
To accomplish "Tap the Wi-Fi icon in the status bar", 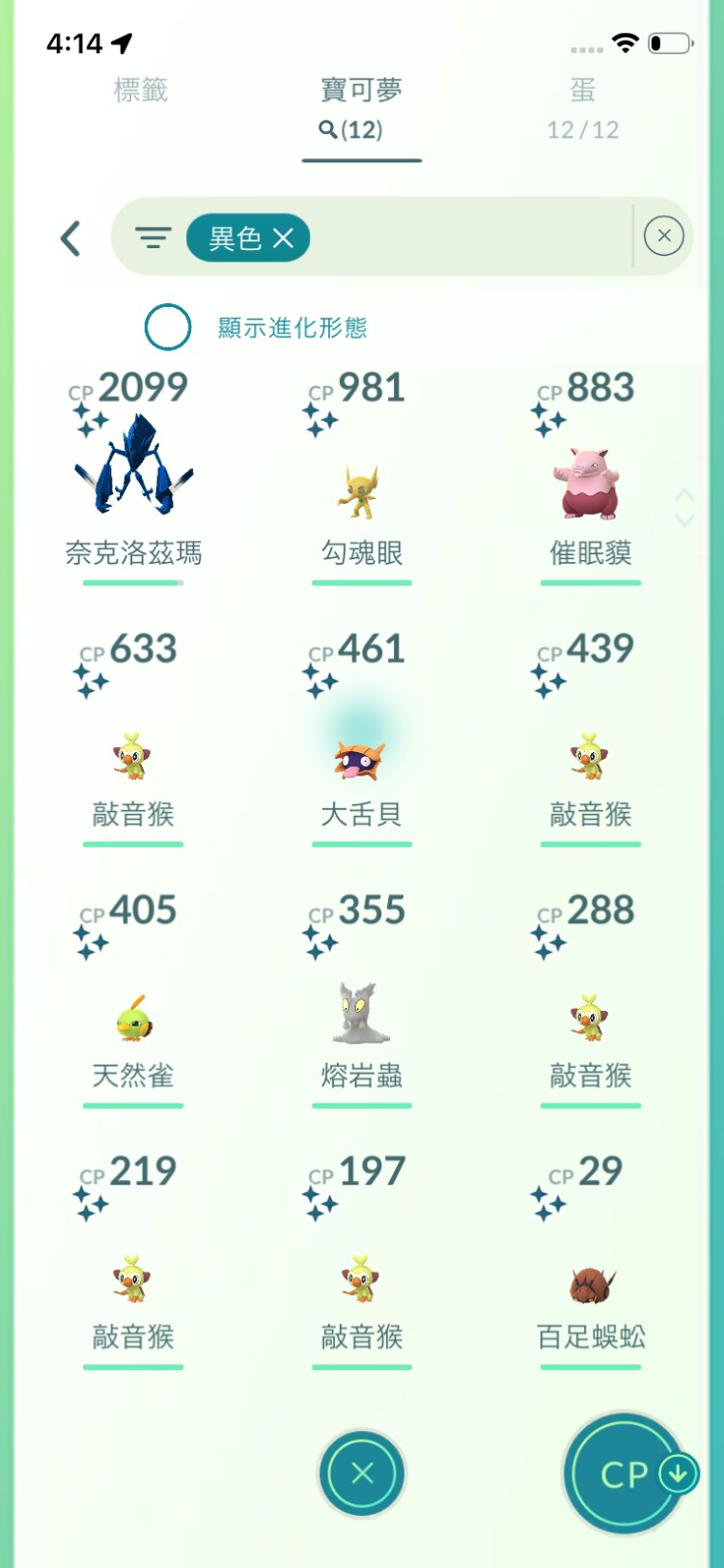I will click(x=624, y=42).
